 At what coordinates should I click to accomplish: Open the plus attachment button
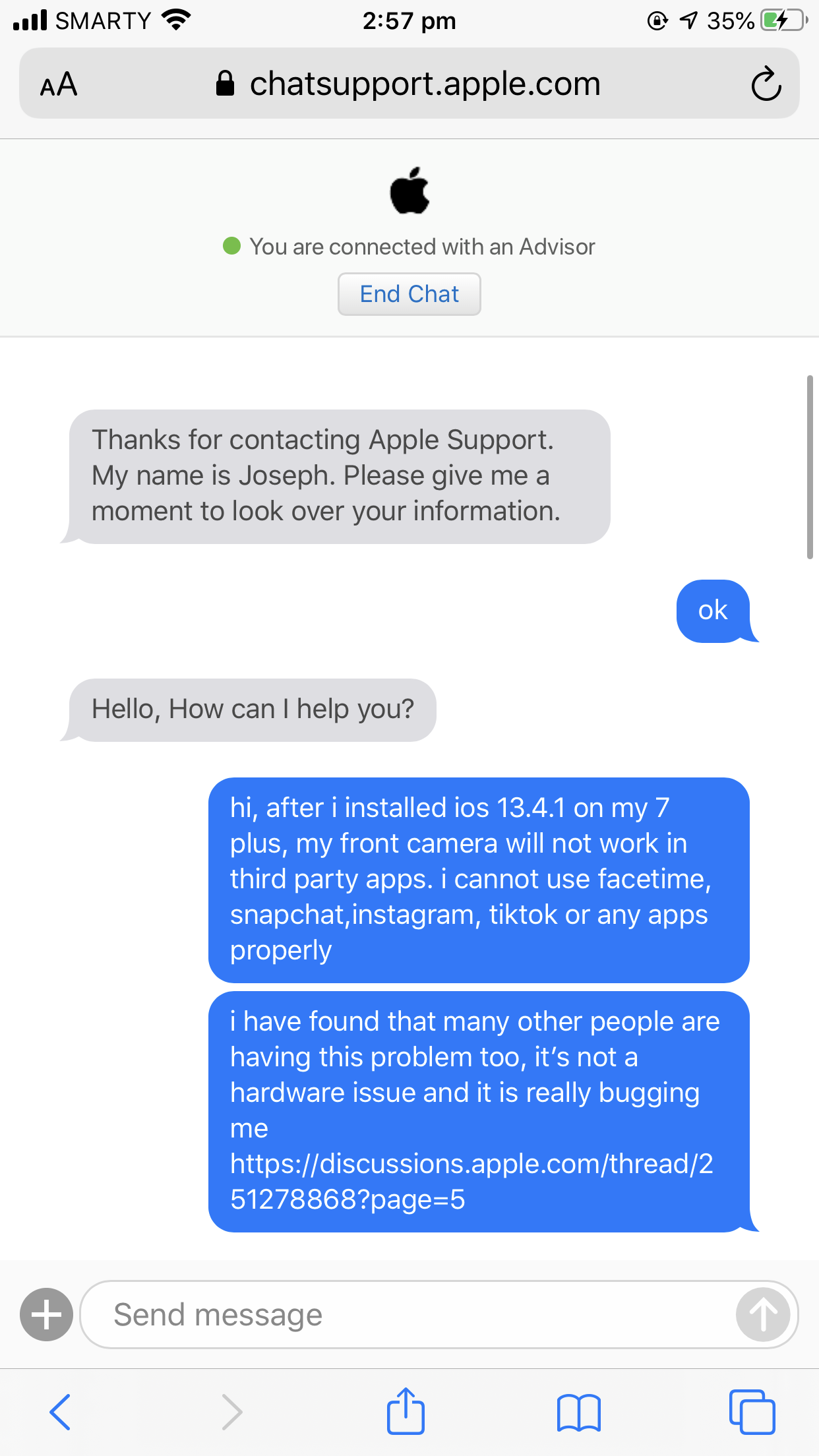(x=46, y=1314)
